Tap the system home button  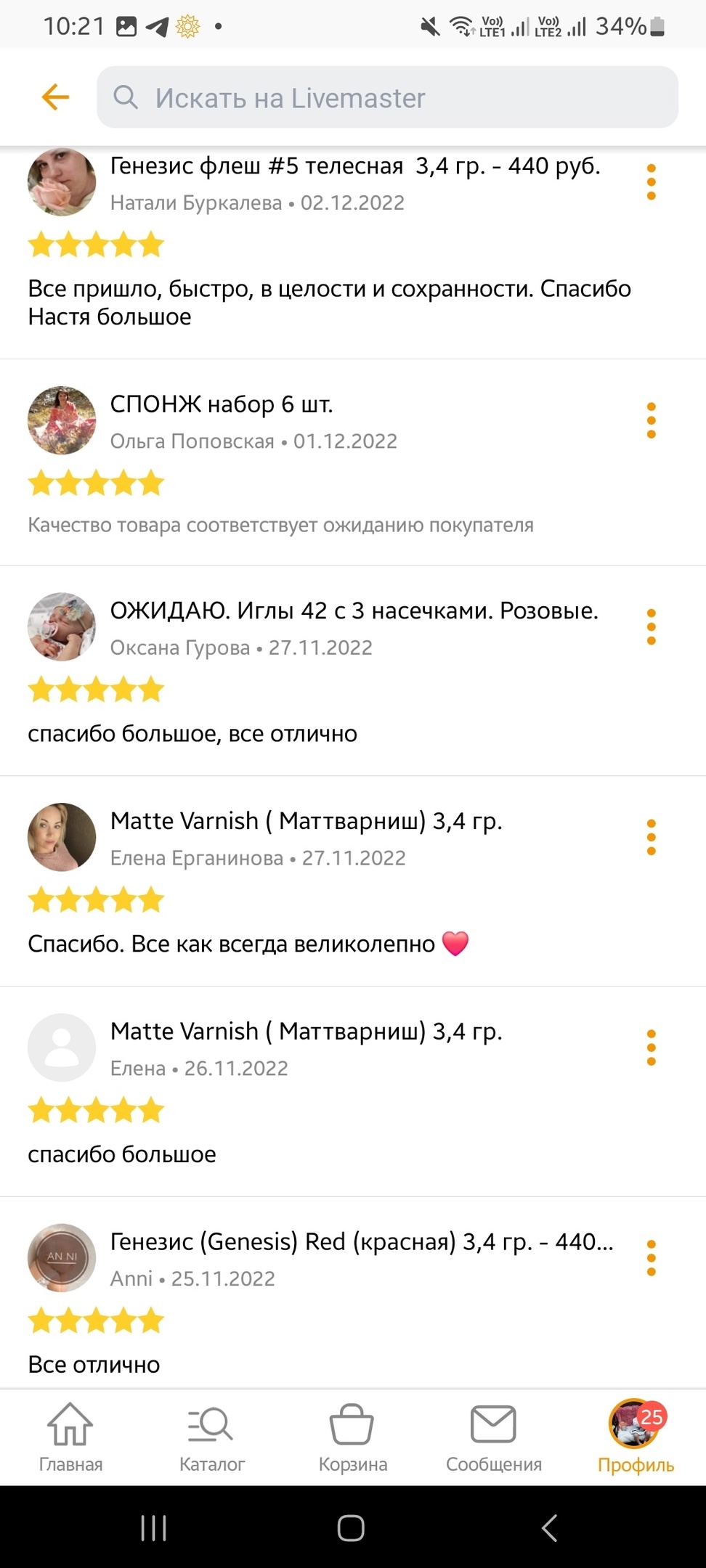click(351, 1528)
